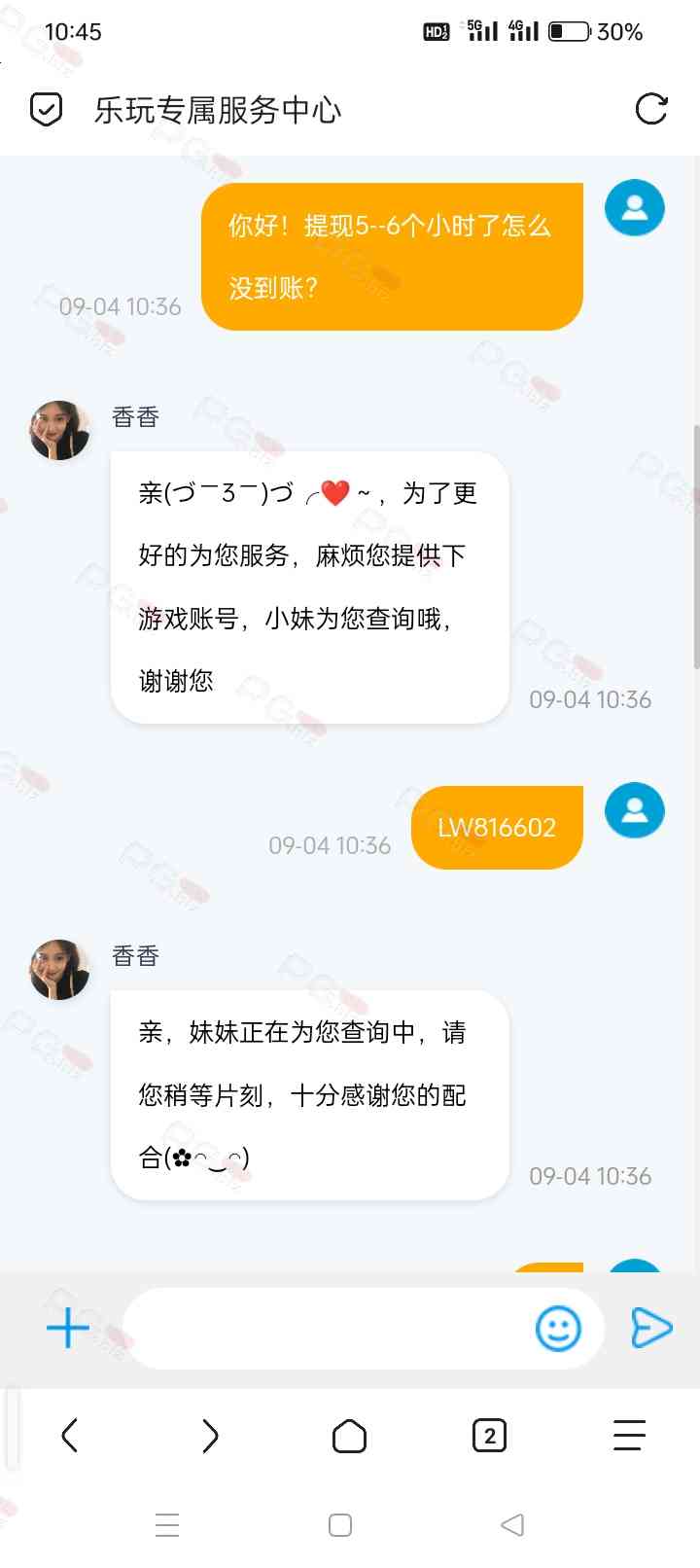Image resolution: width=700 pixels, height=1568 pixels.
Task: Tap the system back triangle
Action: click(512, 1525)
